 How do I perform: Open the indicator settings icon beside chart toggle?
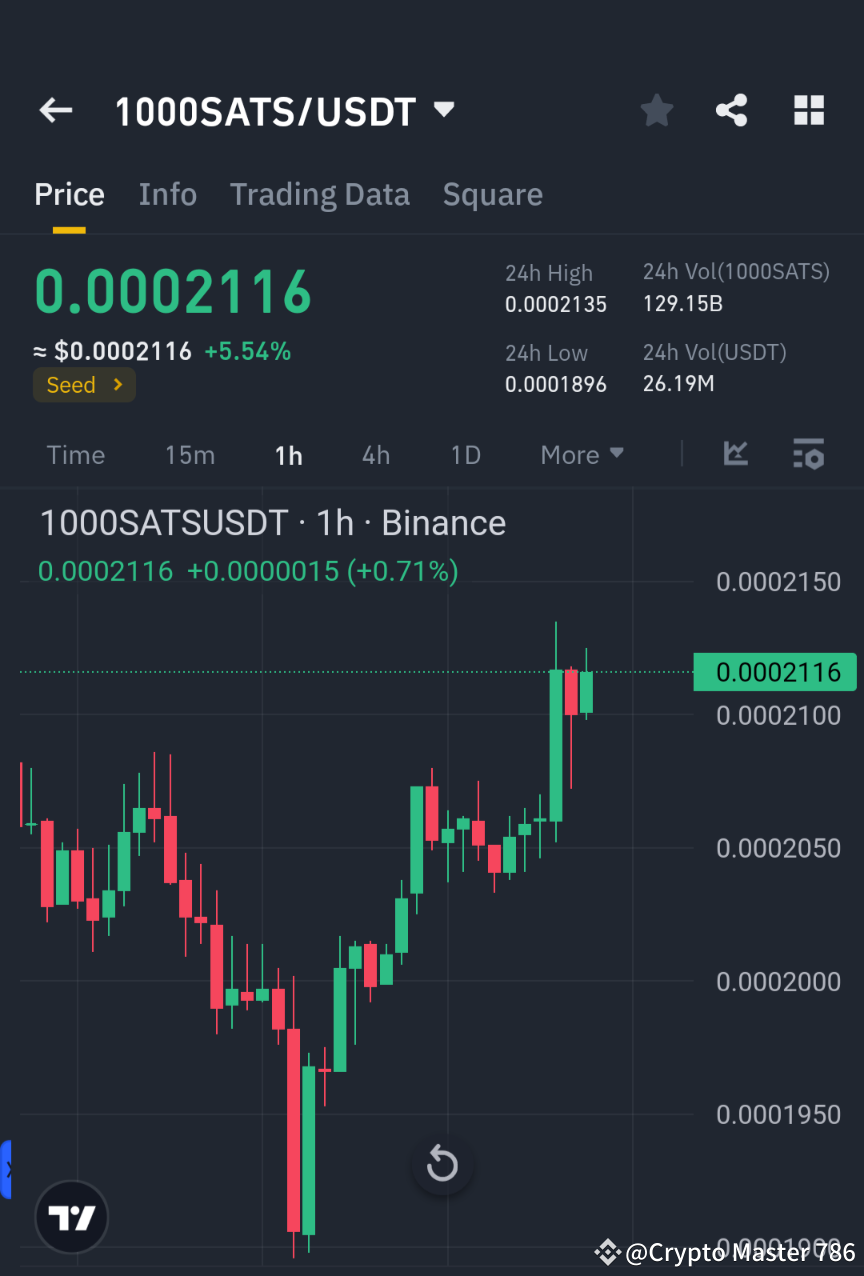point(808,455)
